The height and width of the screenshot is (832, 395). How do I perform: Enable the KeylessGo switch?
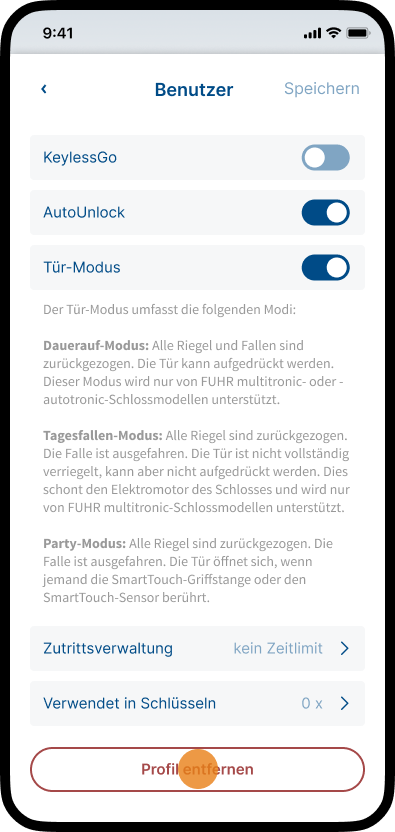[x=325, y=158]
